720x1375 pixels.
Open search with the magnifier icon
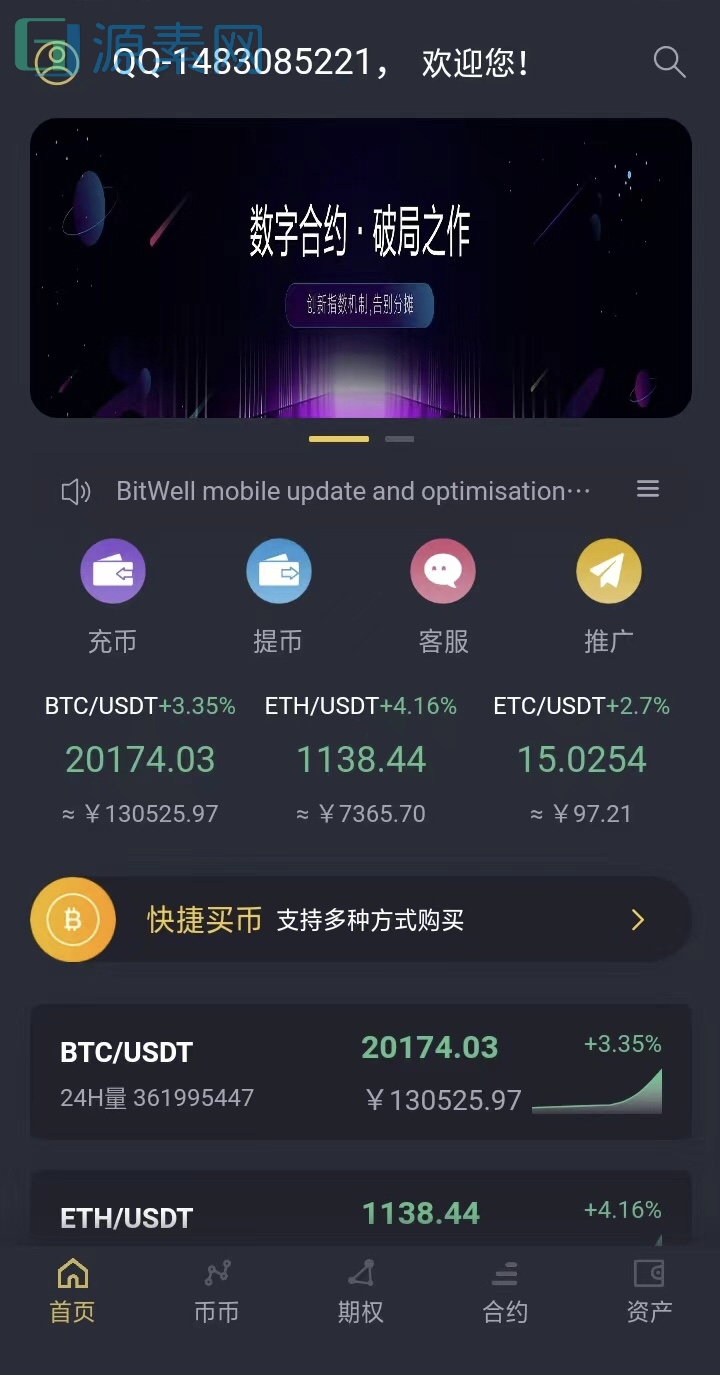click(x=668, y=62)
